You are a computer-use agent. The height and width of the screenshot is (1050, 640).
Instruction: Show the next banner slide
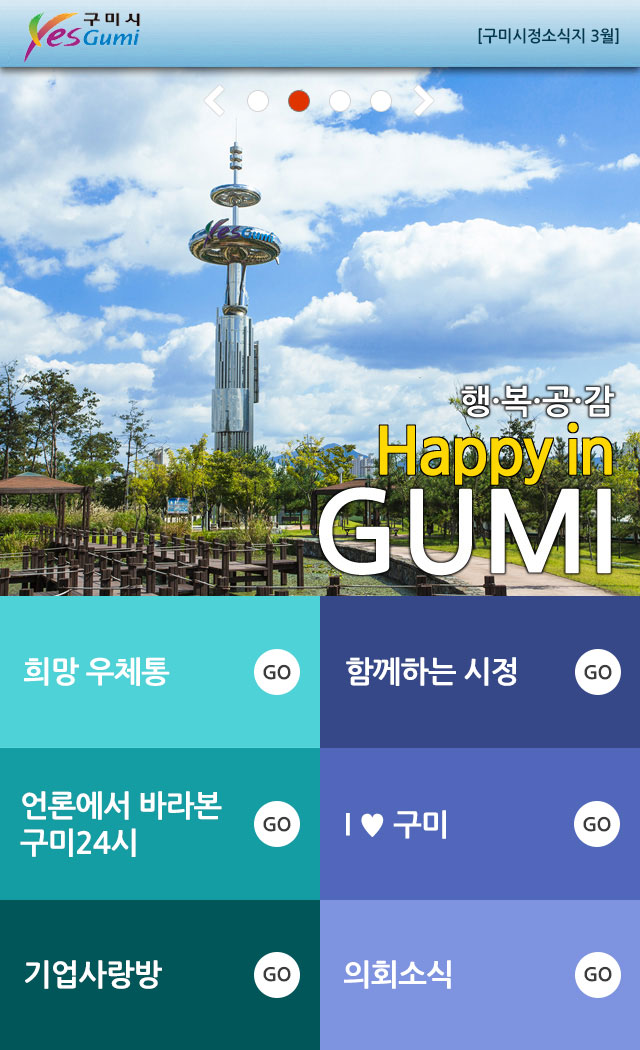[x=424, y=101]
